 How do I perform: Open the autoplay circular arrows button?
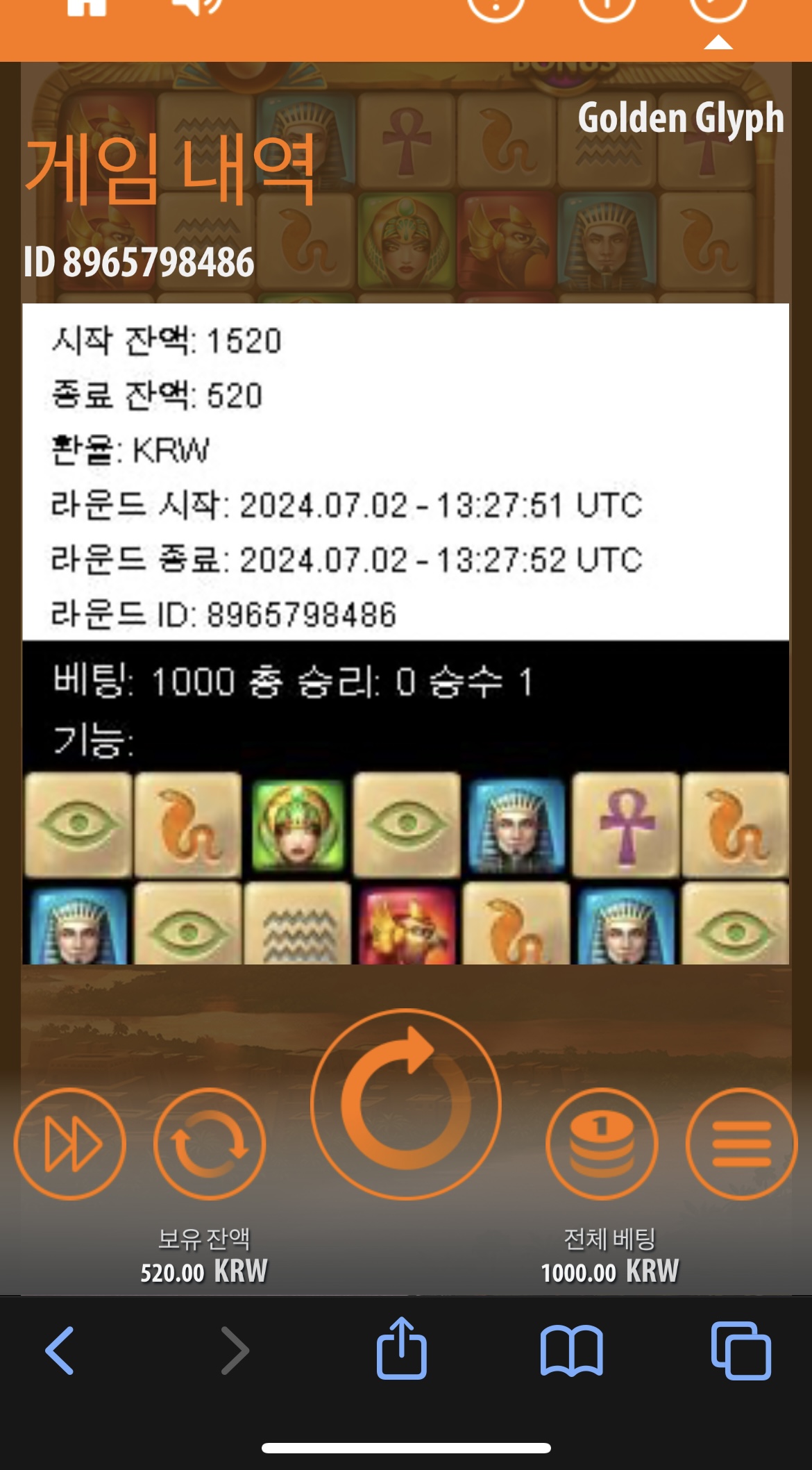pos(210,1144)
